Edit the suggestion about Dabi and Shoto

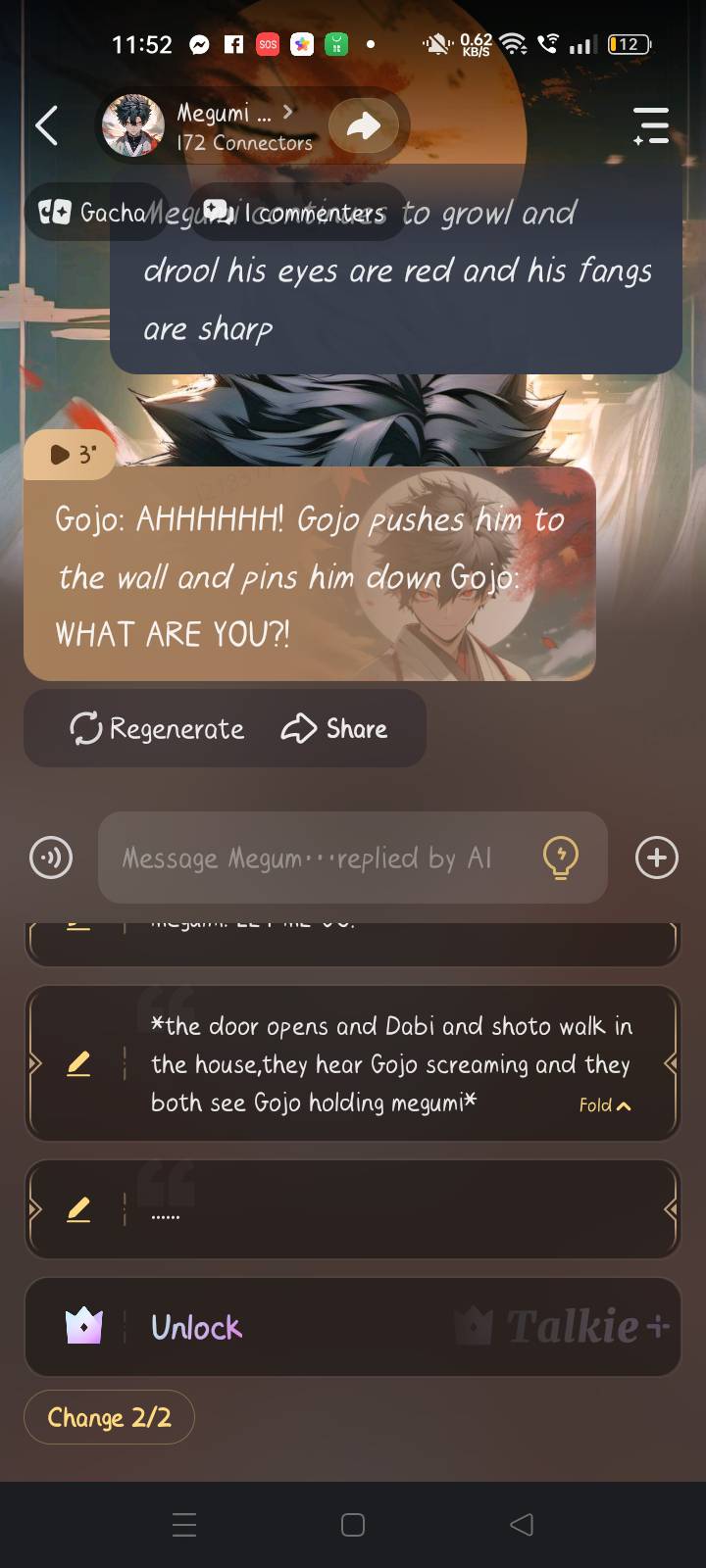coord(79,1063)
